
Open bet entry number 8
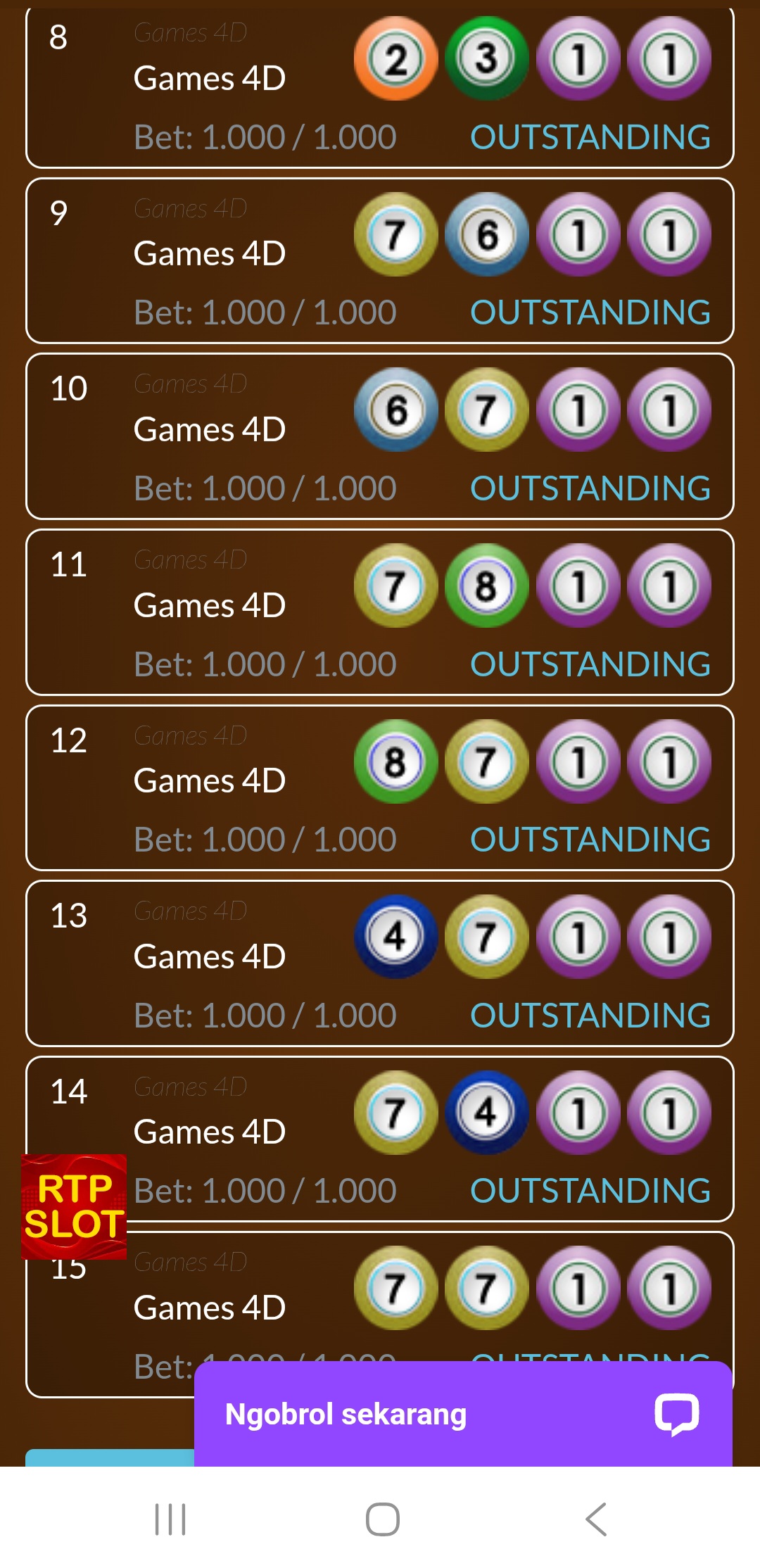point(379,88)
